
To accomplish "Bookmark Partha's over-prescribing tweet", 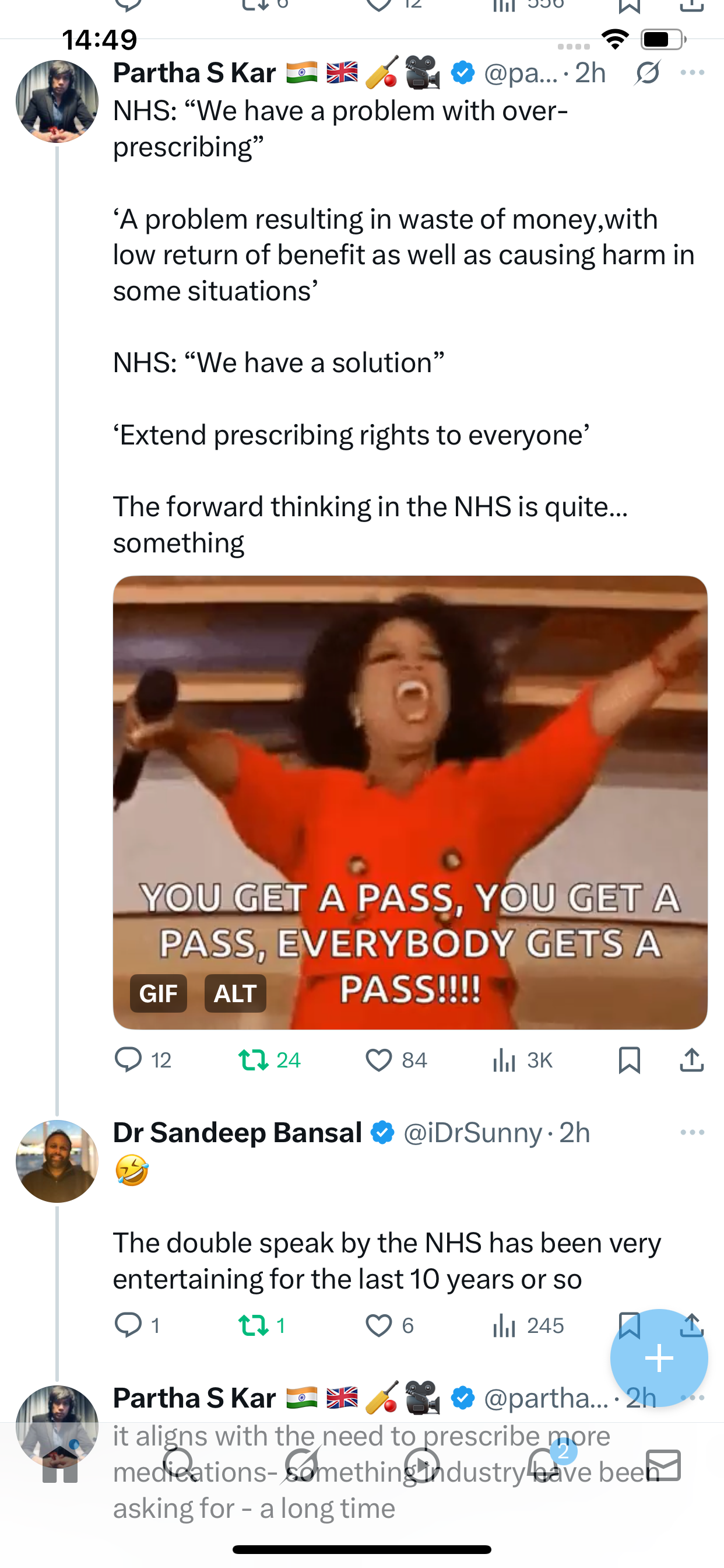I will 629,1060.
